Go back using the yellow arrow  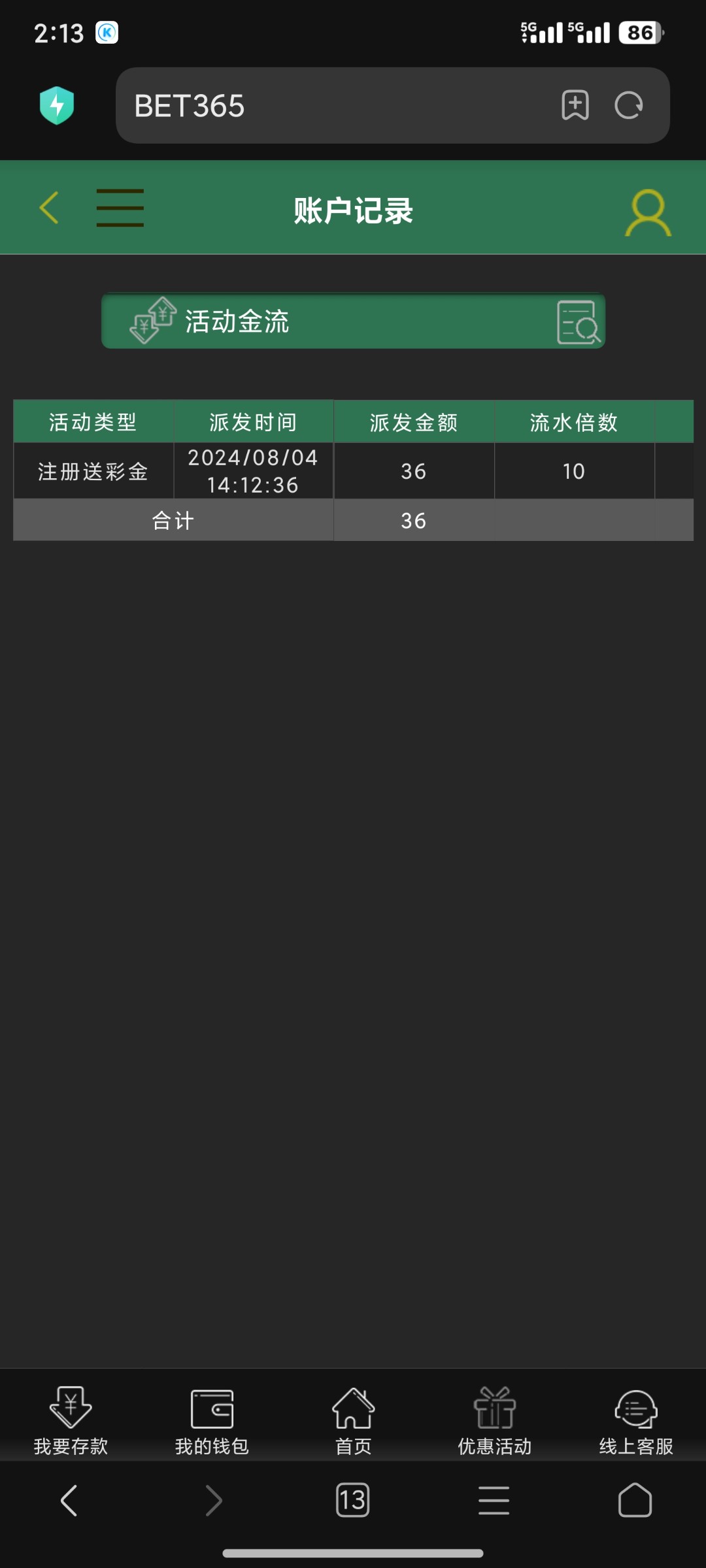(49, 208)
